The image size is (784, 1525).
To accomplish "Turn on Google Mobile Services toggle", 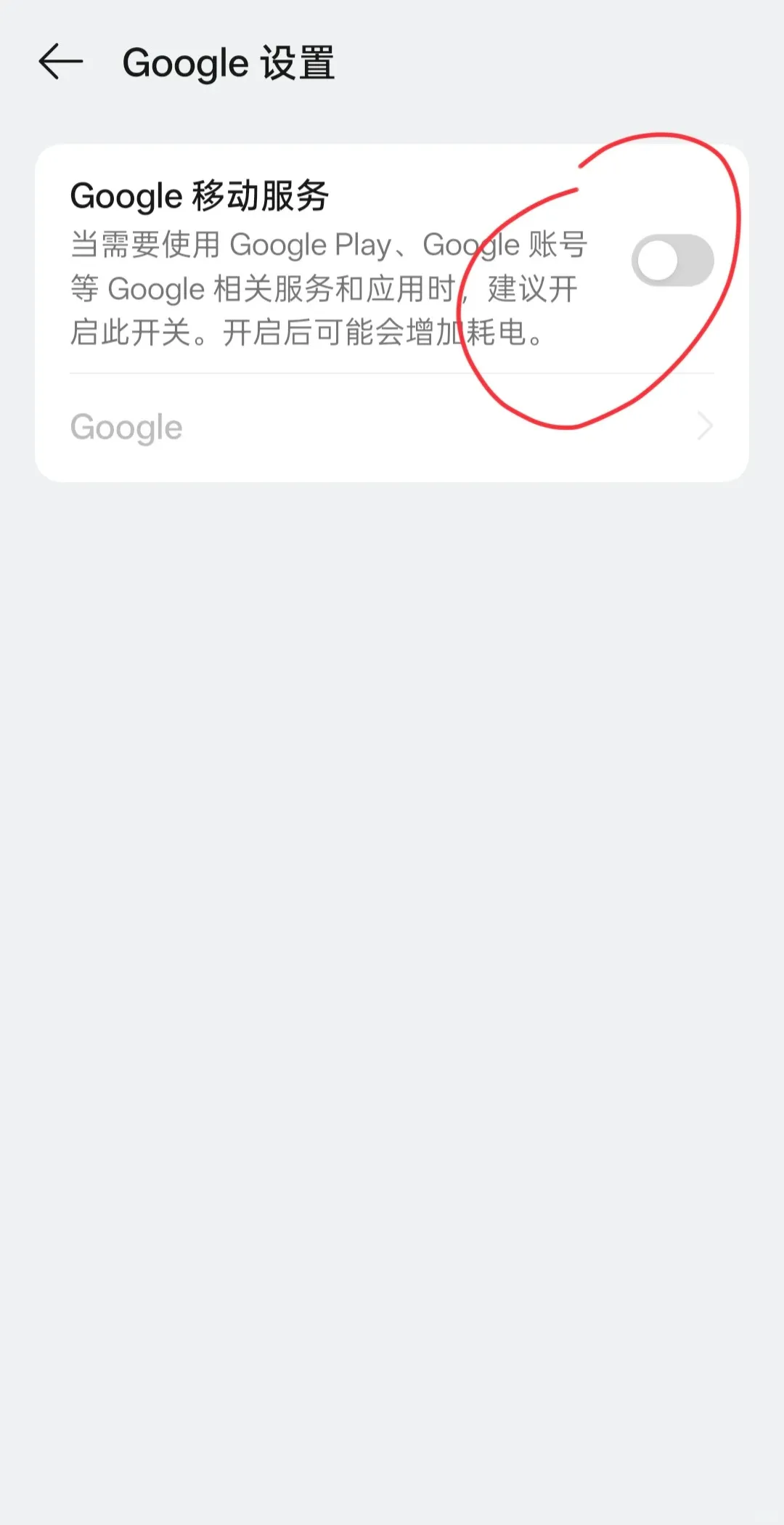I will [x=673, y=259].
